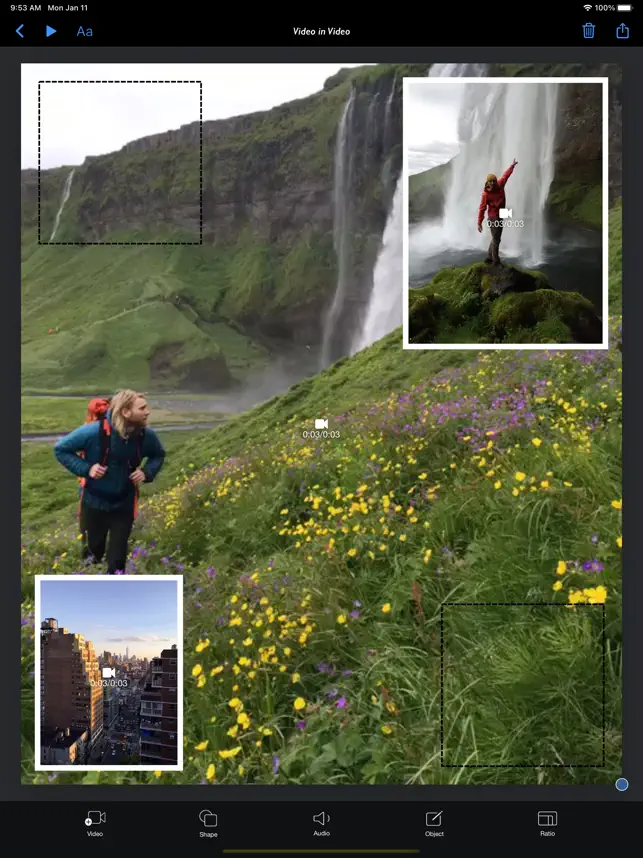This screenshot has width=643, height=858.
Task: Open the Object tool
Action: tap(434, 822)
